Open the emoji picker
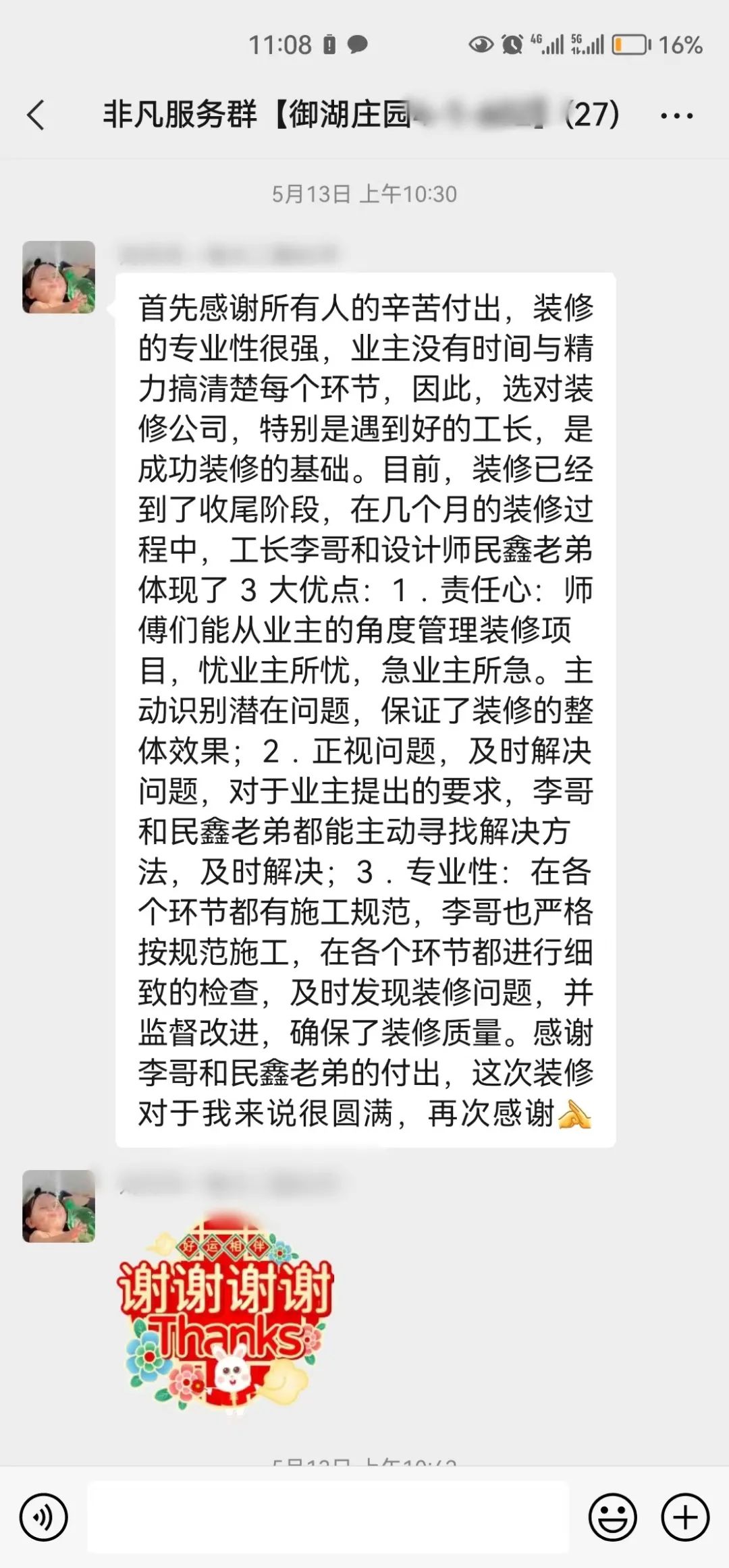The width and height of the screenshot is (729, 1568). pyautogui.click(x=612, y=1518)
